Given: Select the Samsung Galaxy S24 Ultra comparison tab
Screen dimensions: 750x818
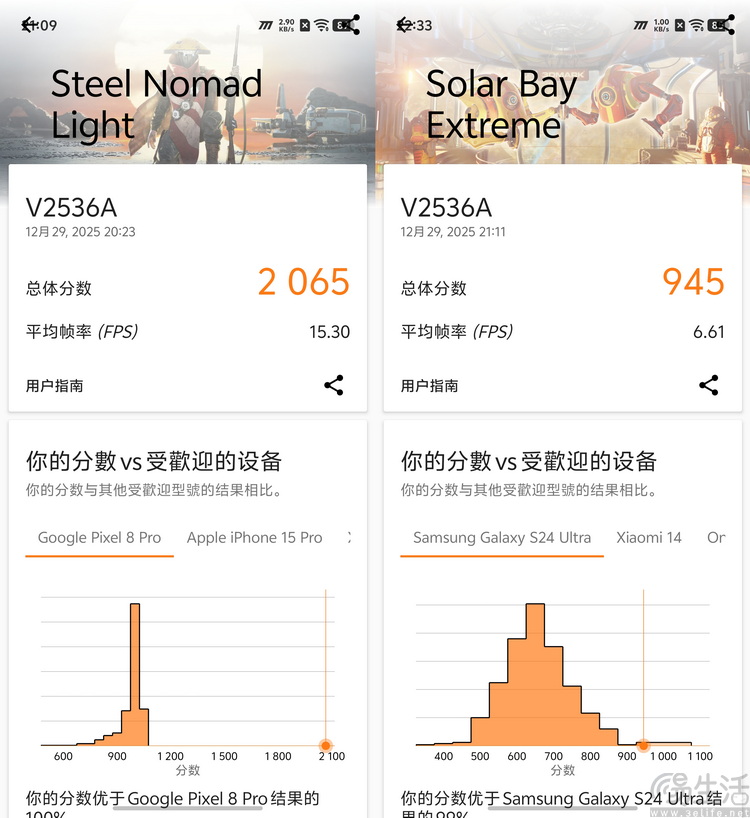Looking at the screenshot, I should [501, 537].
